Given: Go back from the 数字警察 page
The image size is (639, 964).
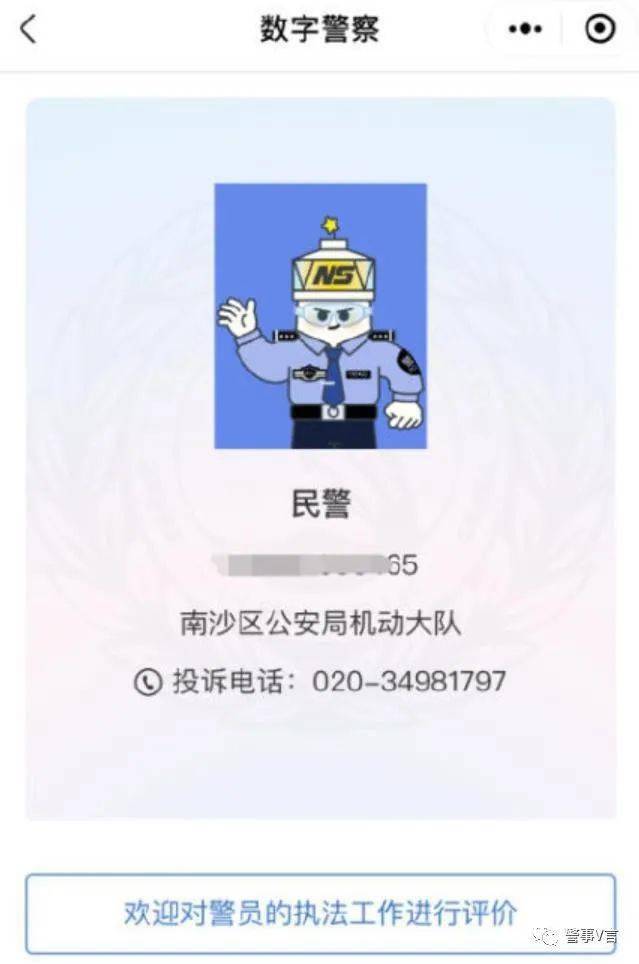Looking at the screenshot, I should [28, 30].
